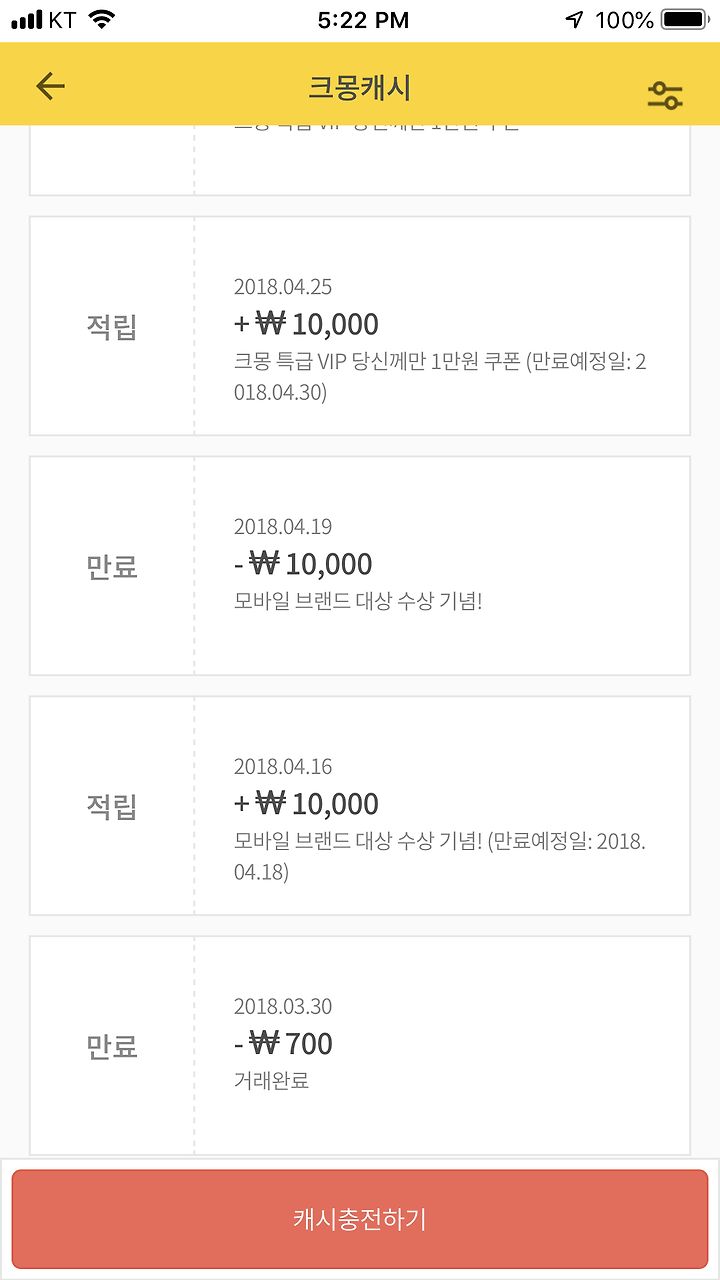The image size is (720, 1280).
Task: Open the filter options icon
Action: coord(664,95)
